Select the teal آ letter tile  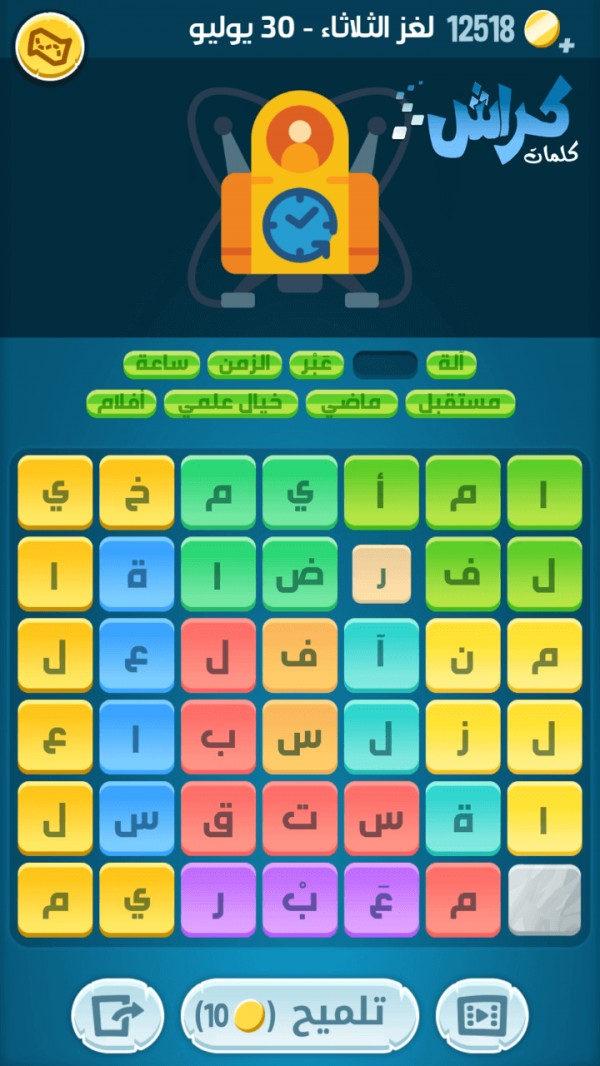(x=381, y=655)
